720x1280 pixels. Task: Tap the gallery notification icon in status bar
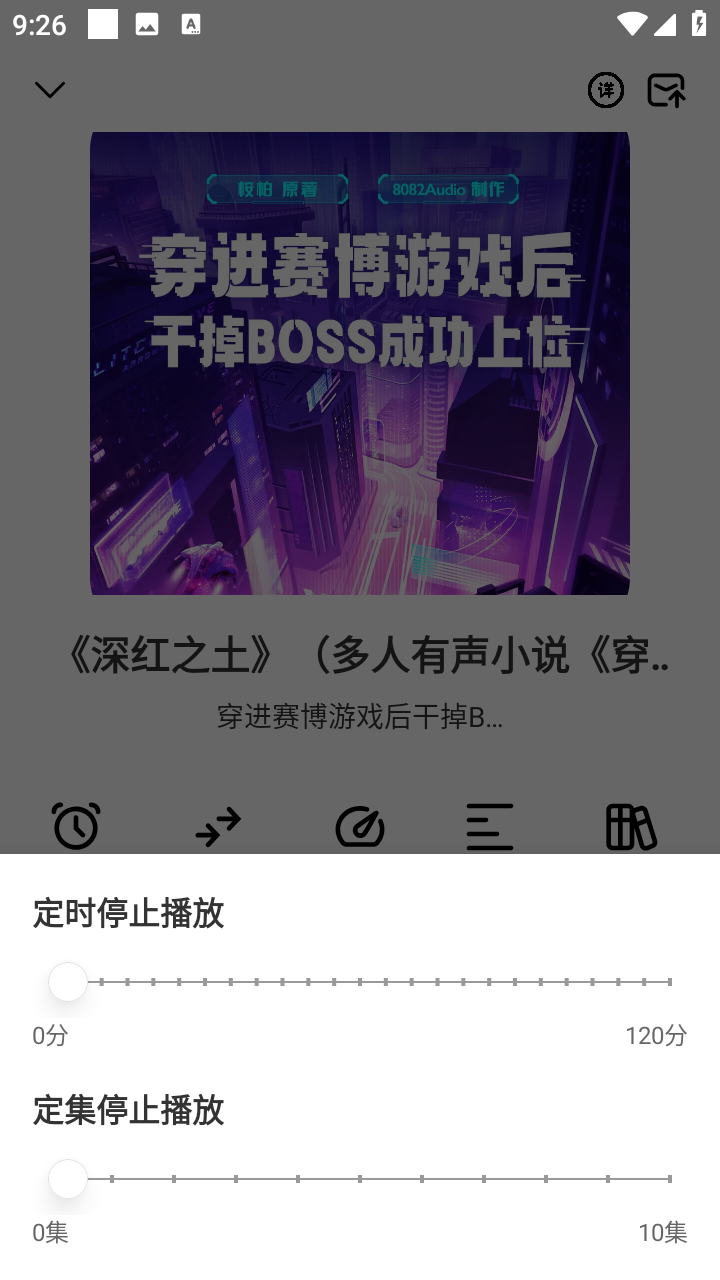[x=148, y=25]
